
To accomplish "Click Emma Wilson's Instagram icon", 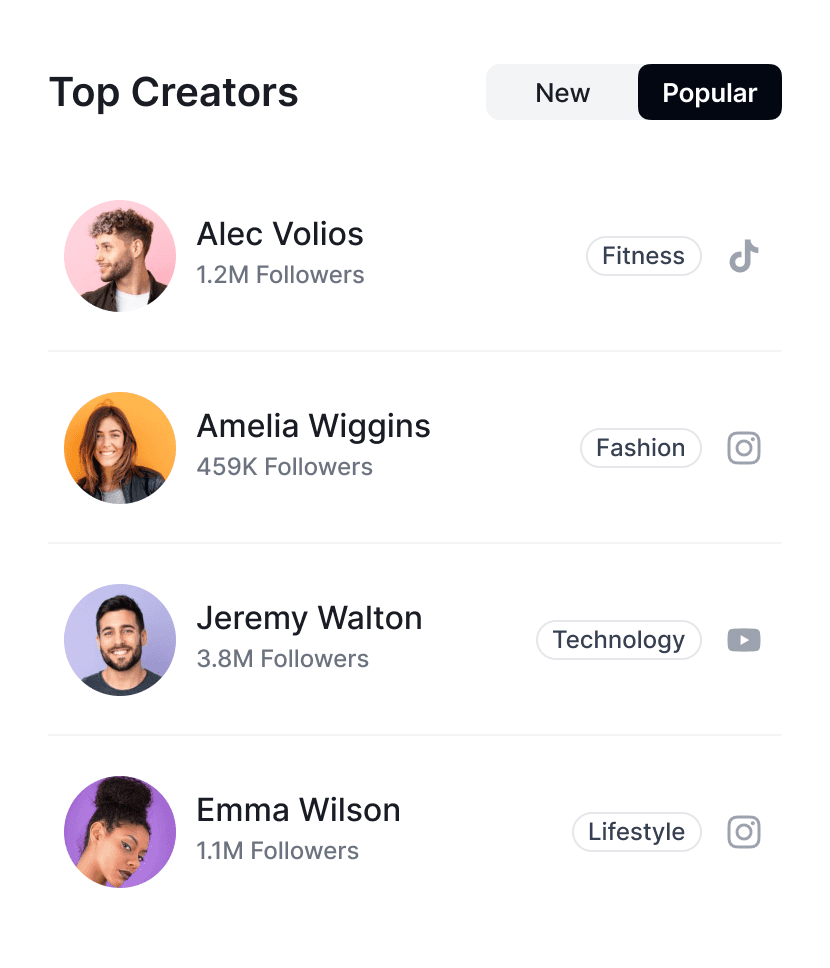I will click(744, 832).
